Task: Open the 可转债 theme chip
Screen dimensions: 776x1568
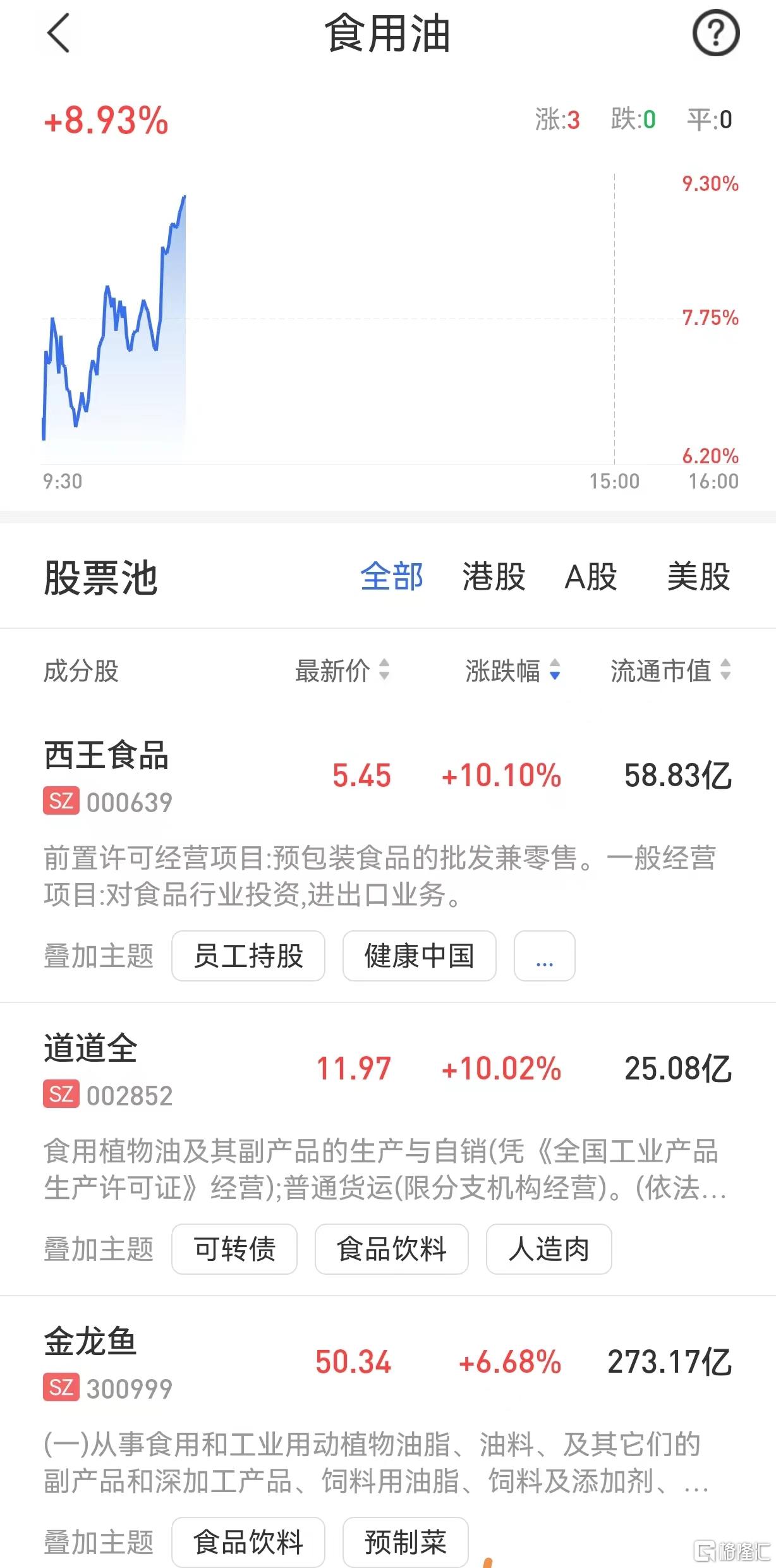Action: [234, 1249]
